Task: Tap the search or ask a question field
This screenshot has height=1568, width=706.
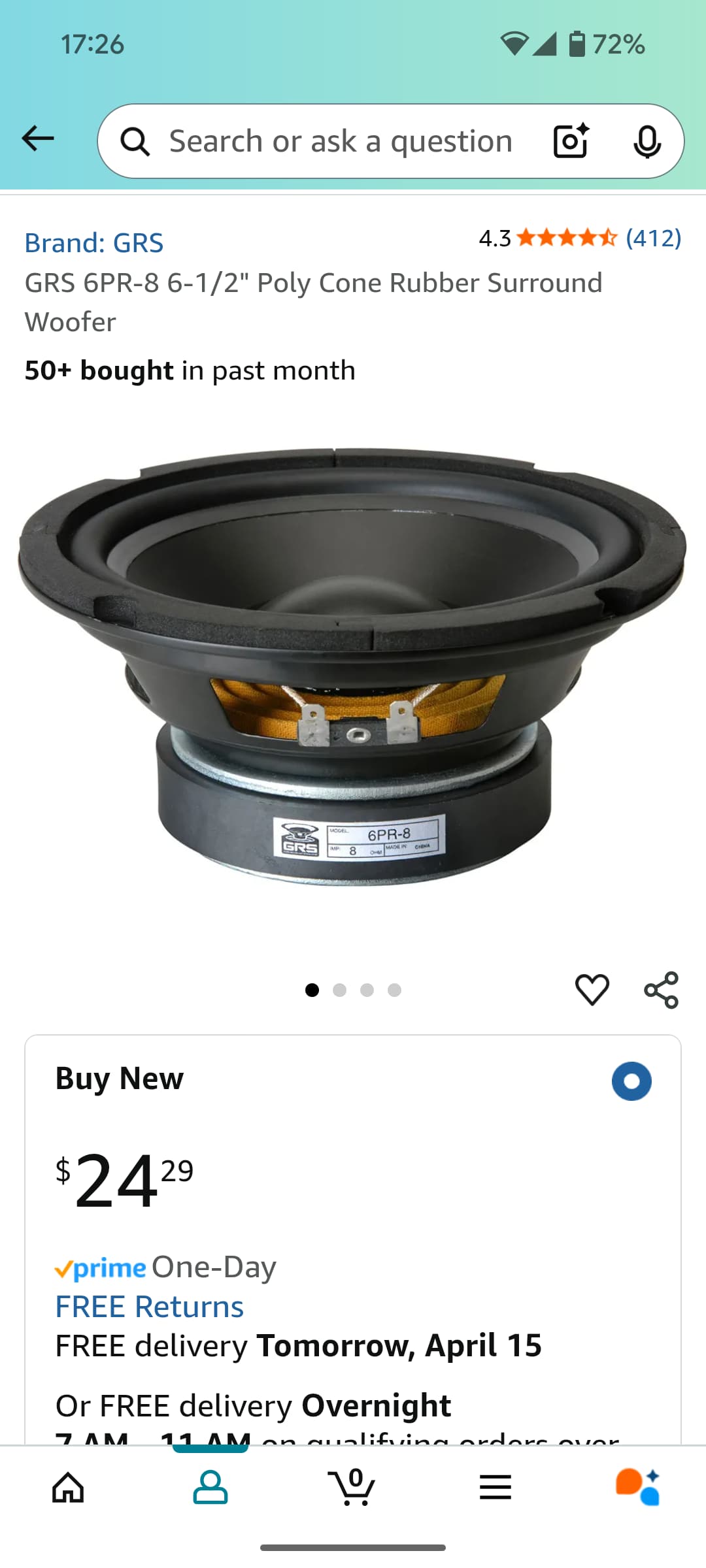Action: tap(340, 141)
